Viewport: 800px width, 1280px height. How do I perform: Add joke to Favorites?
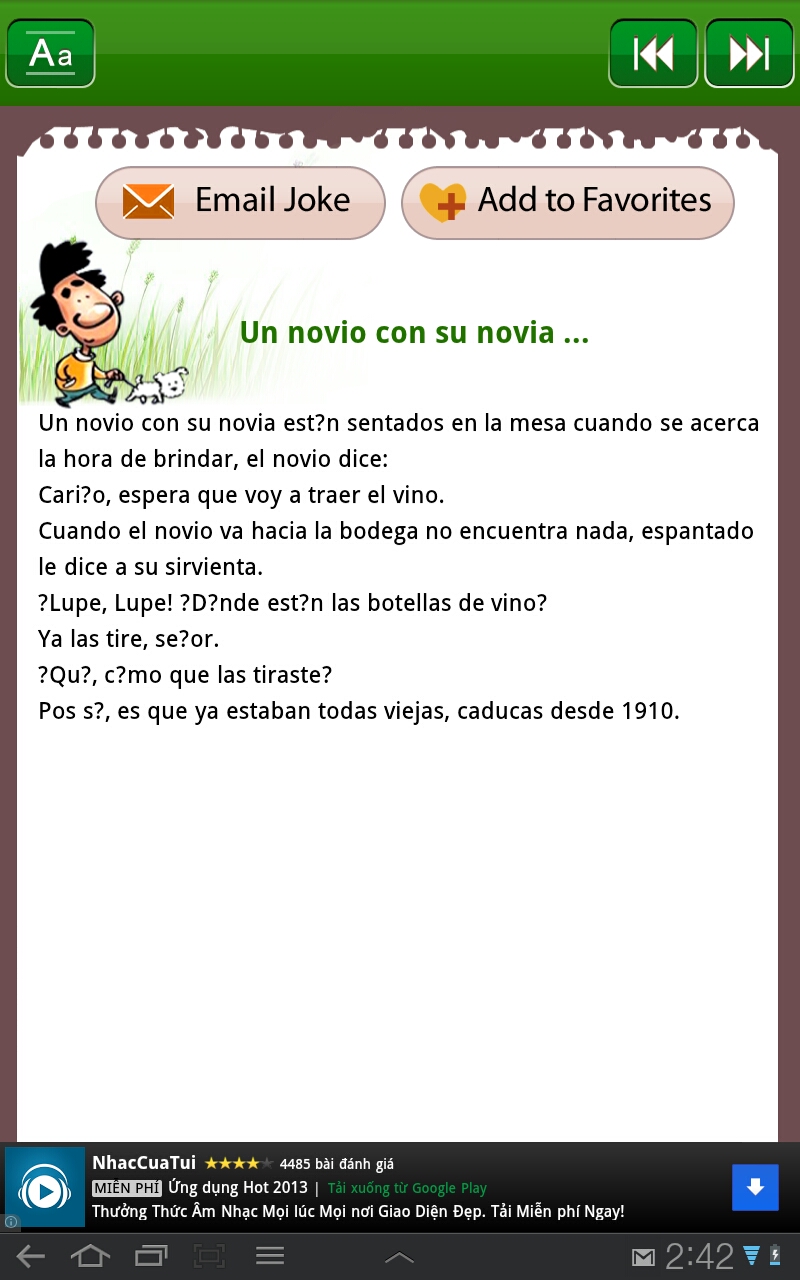click(567, 202)
